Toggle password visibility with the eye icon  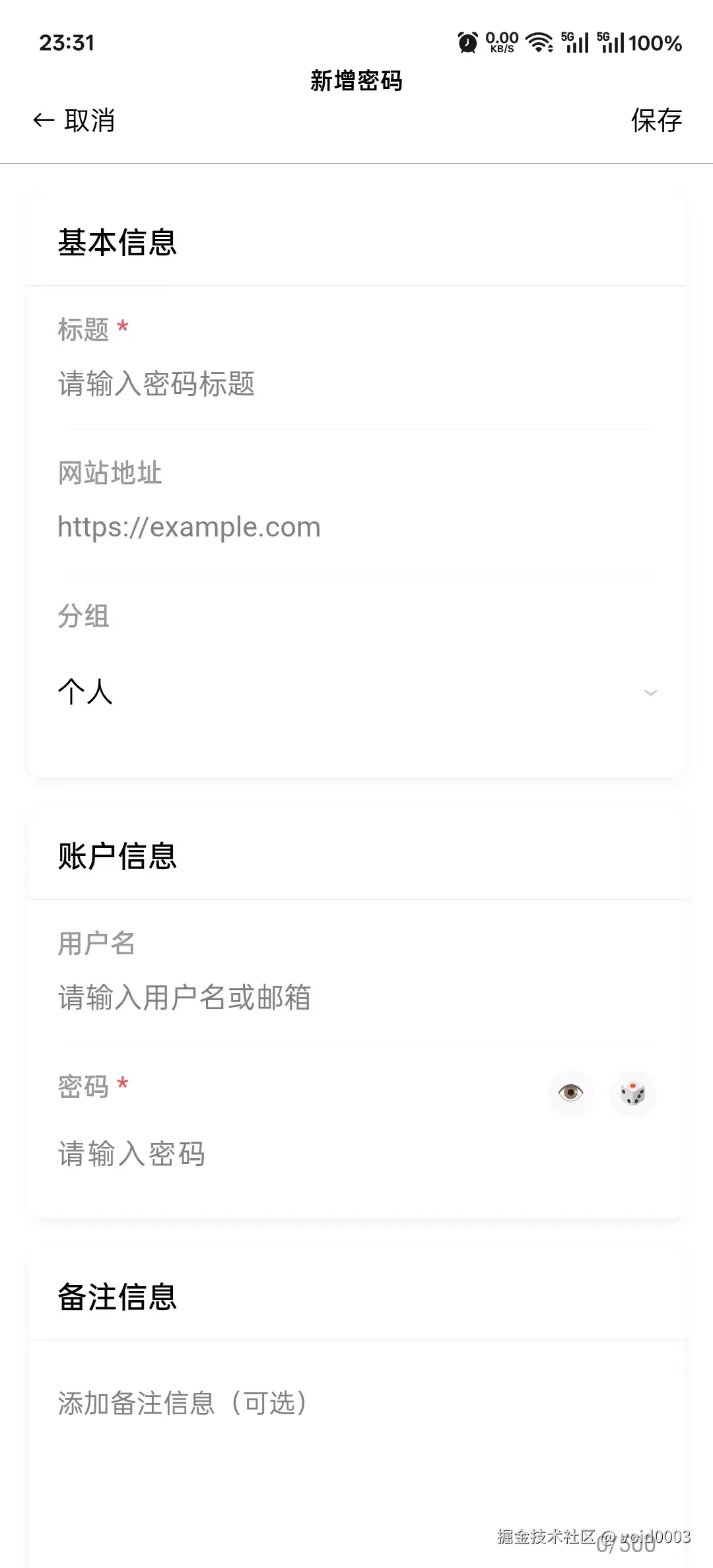pos(570,1094)
